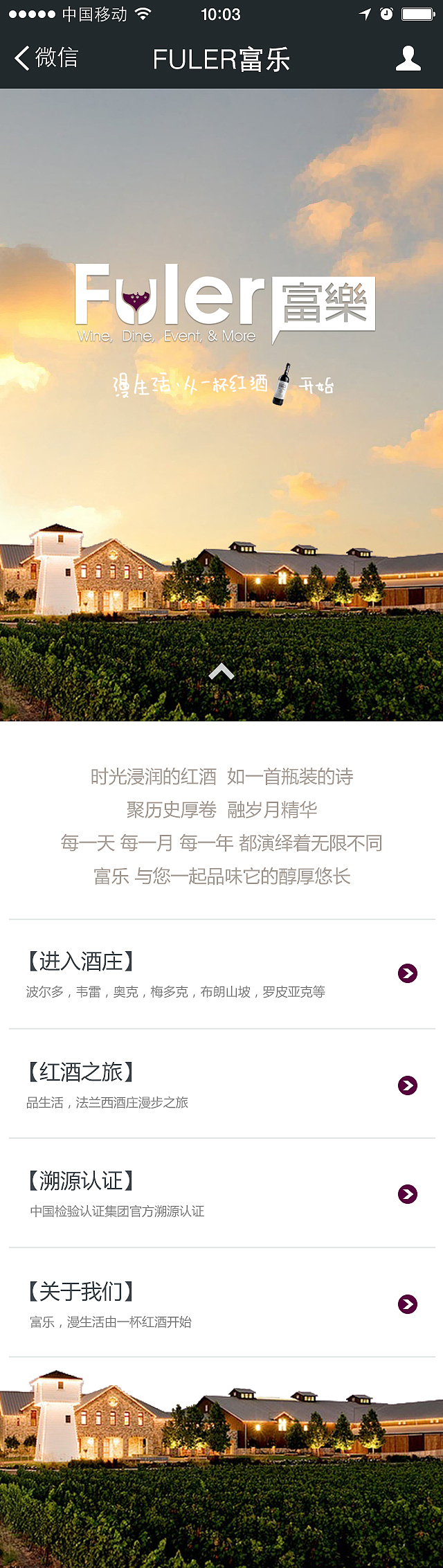This screenshot has height=1568, width=443.
Task: View 溯源认证 certification details
Action: (221, 1193)
